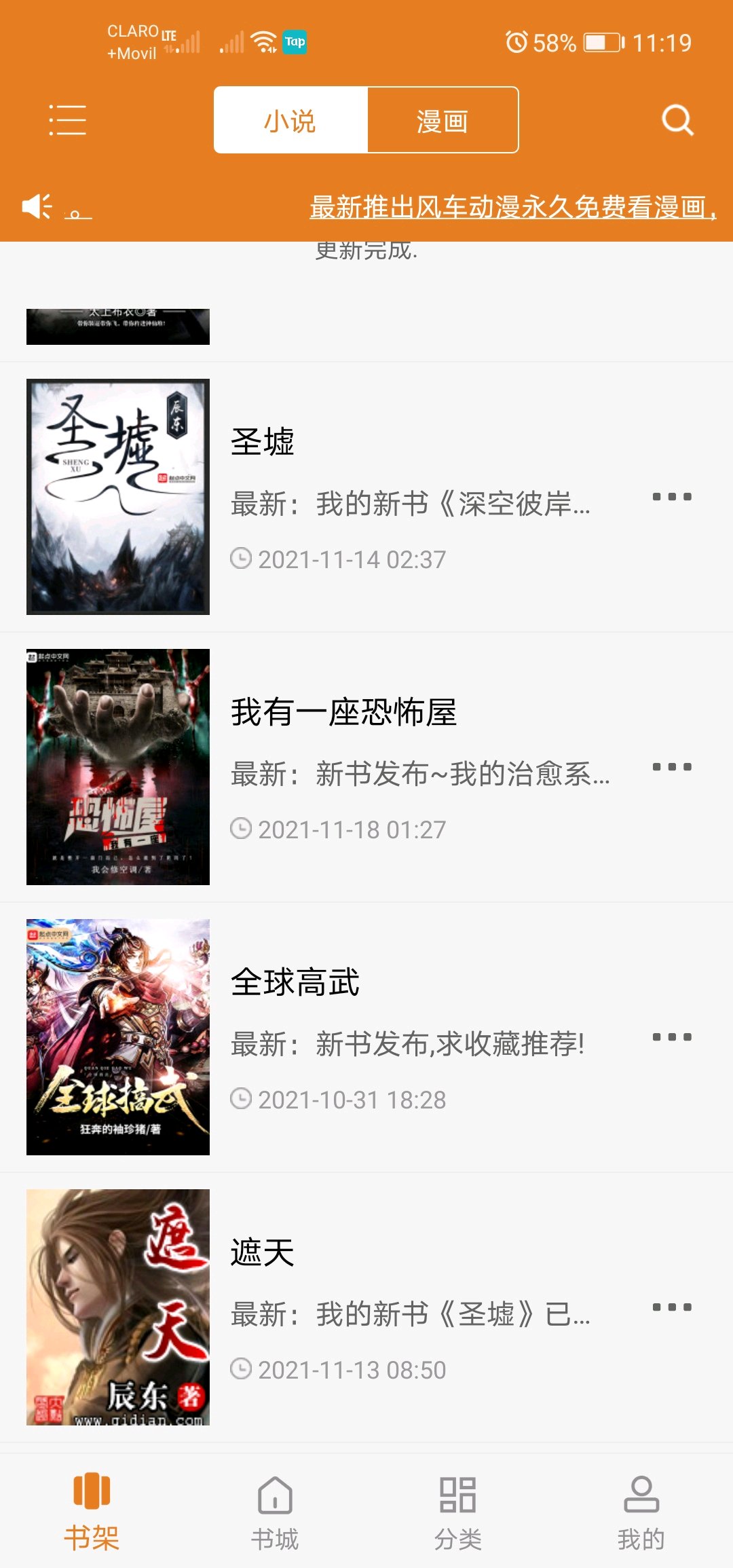Open the list menu icon
Screen dimensions: 733x1568
click(67, 120)
